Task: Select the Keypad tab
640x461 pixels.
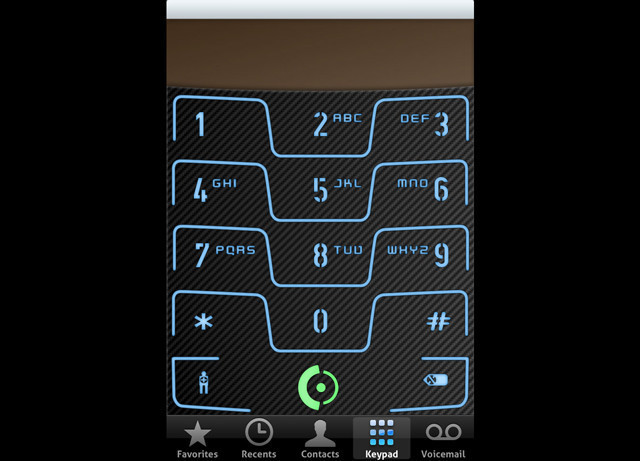Action: (x=381, y=439)
